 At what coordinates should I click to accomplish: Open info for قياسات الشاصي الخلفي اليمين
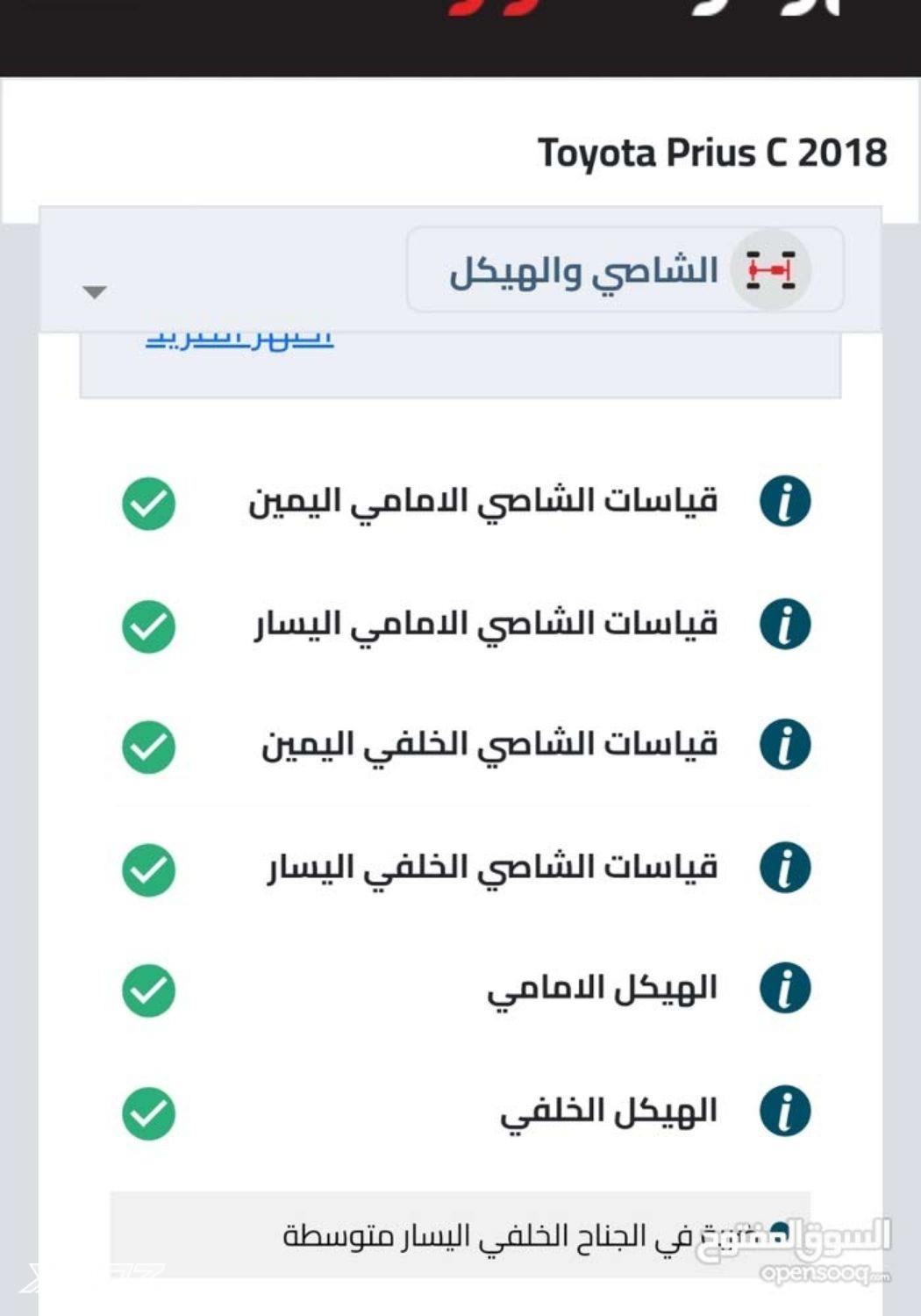click(x=784, y=746)
